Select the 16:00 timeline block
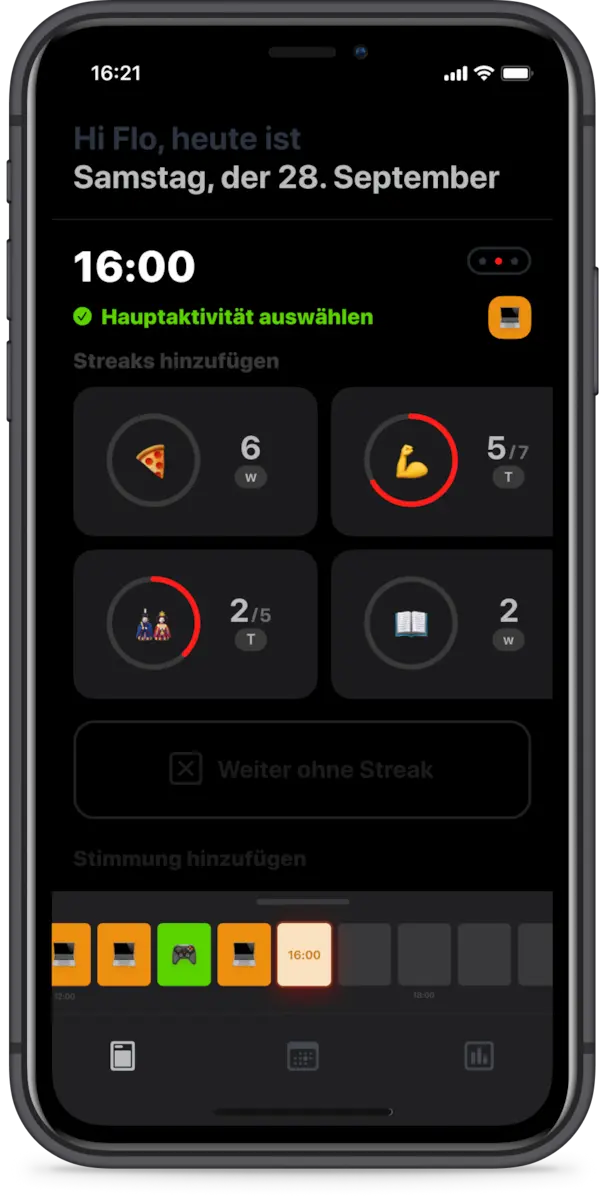 [x=304, y=954]
